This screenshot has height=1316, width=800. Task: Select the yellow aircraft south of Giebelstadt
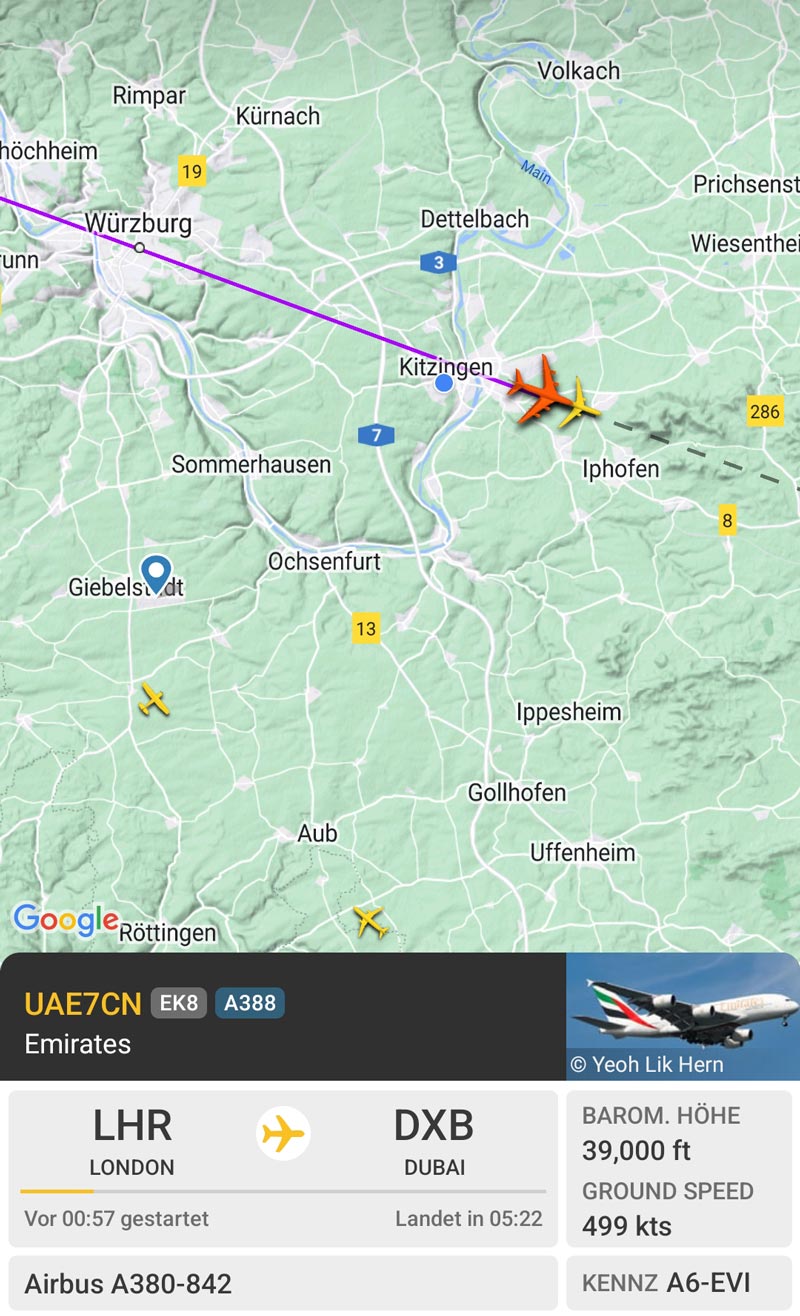click(153, 700)
